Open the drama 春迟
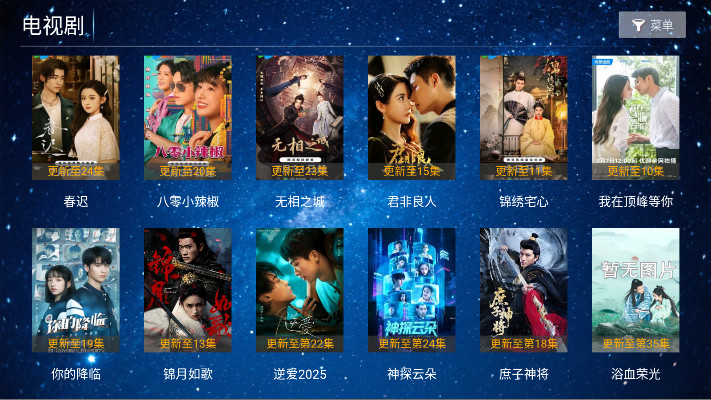 tap(76, 117)
